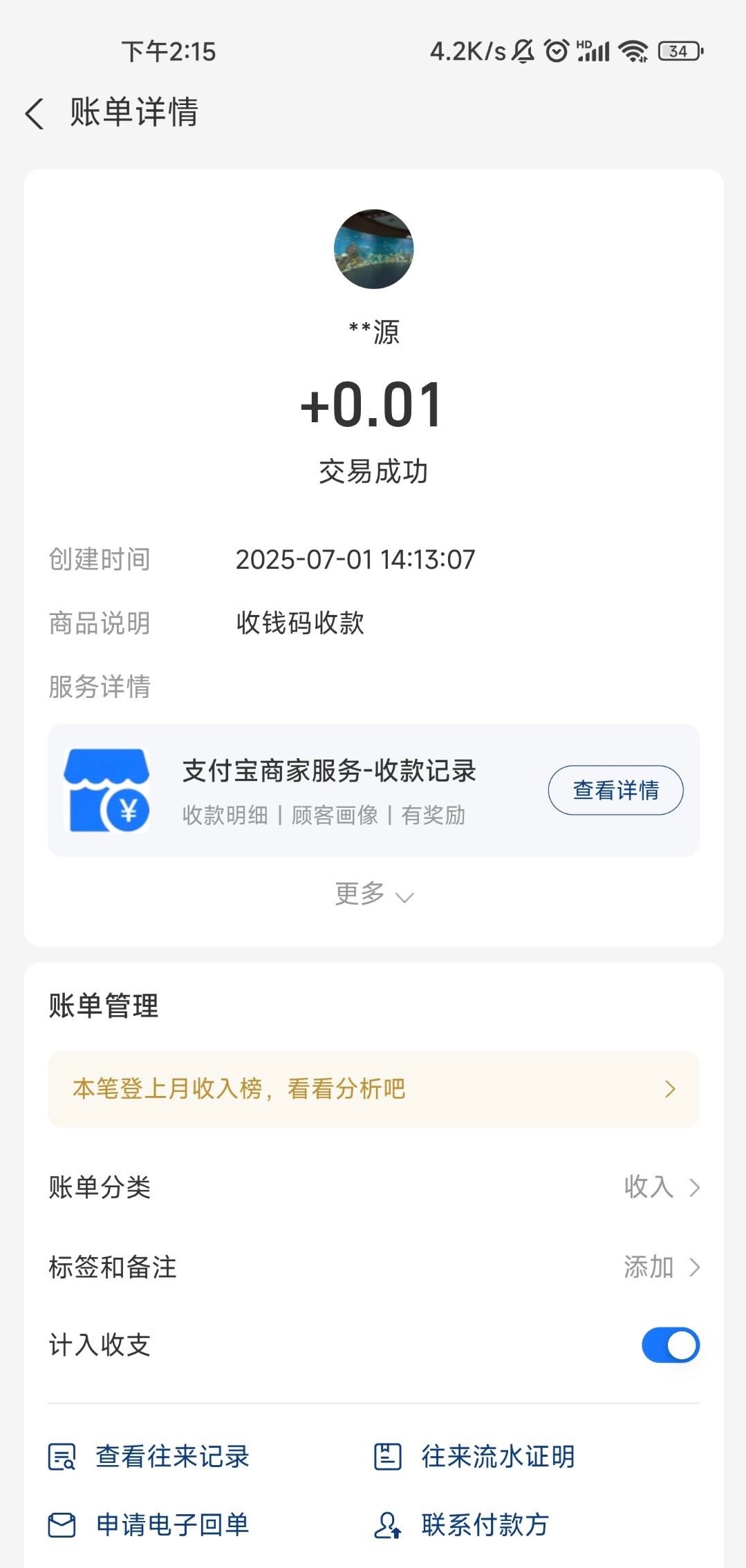Check the battery level indicator at 34

[679, 50]
